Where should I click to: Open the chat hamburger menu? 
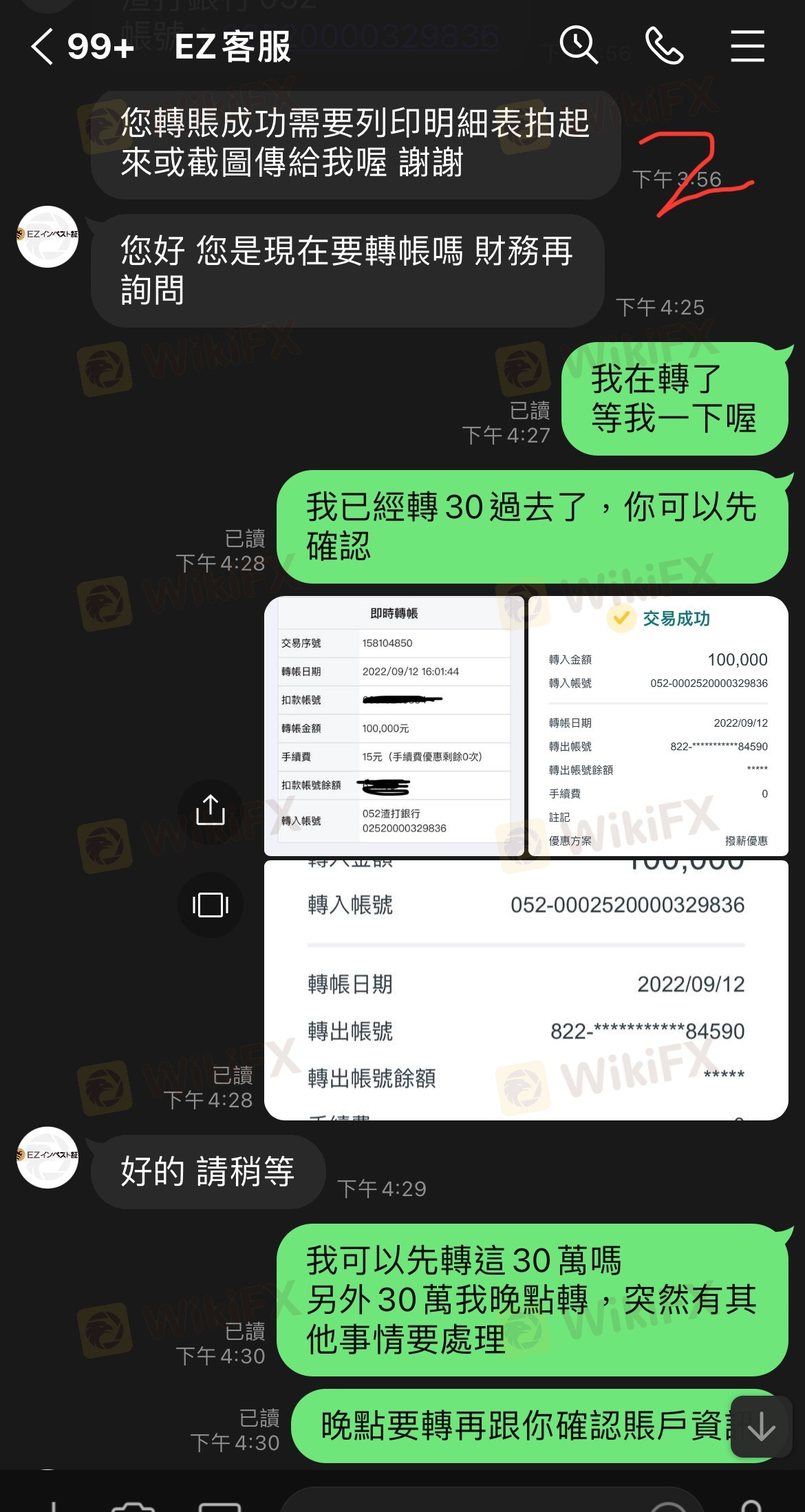pyautogui.click(x=747, y=46)
